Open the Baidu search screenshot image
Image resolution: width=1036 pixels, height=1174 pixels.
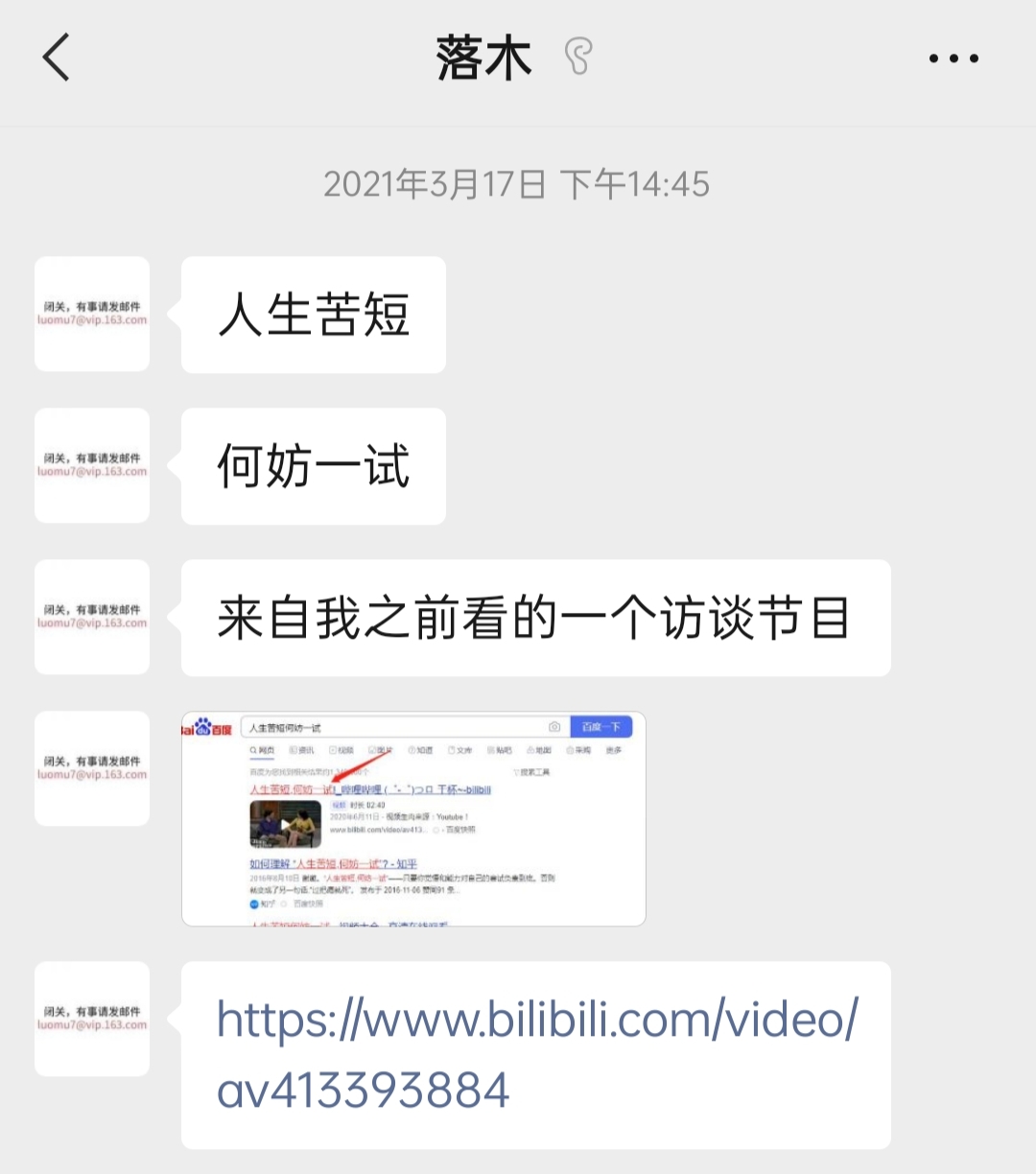tap(413, 818)
